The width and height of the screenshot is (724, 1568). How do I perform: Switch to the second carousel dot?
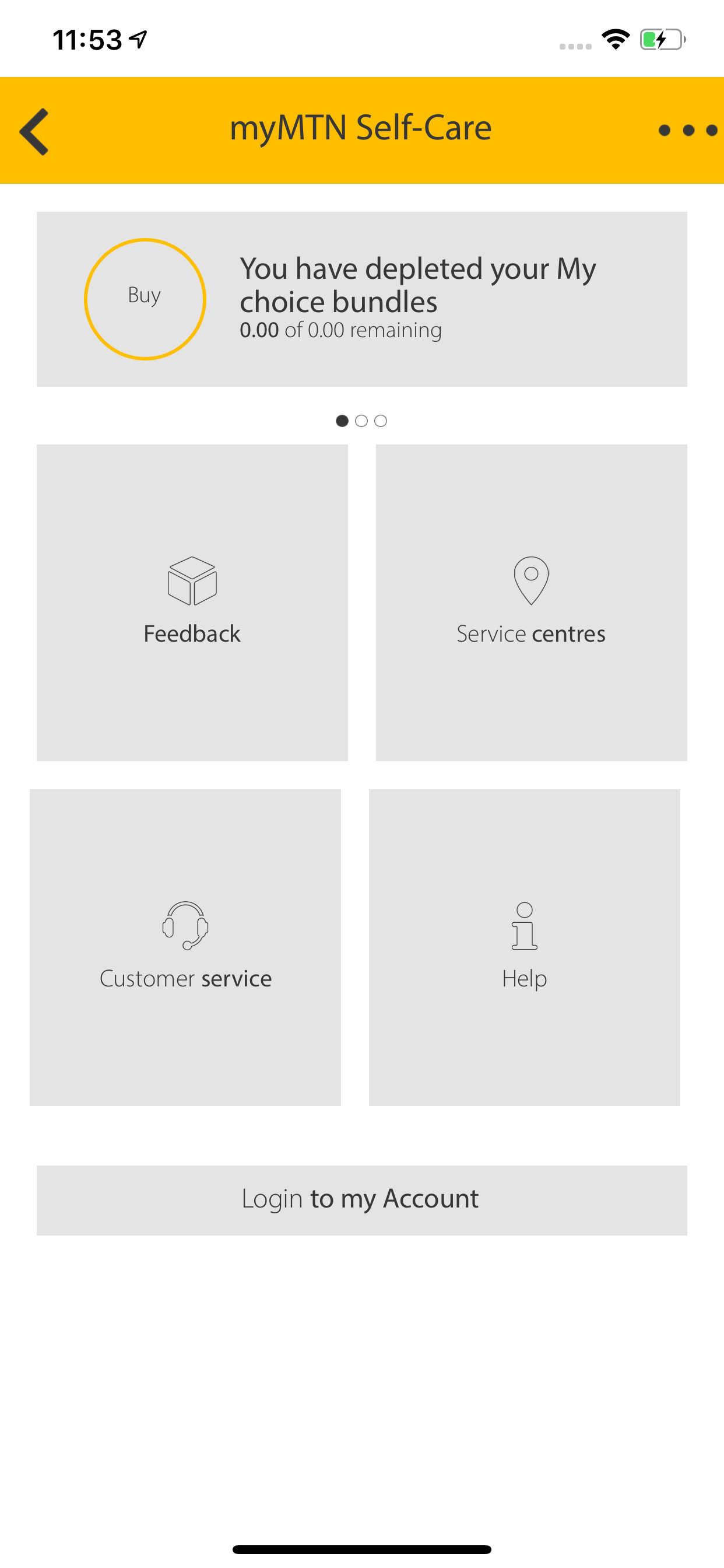pyautogui.click(x=361, y=420)
